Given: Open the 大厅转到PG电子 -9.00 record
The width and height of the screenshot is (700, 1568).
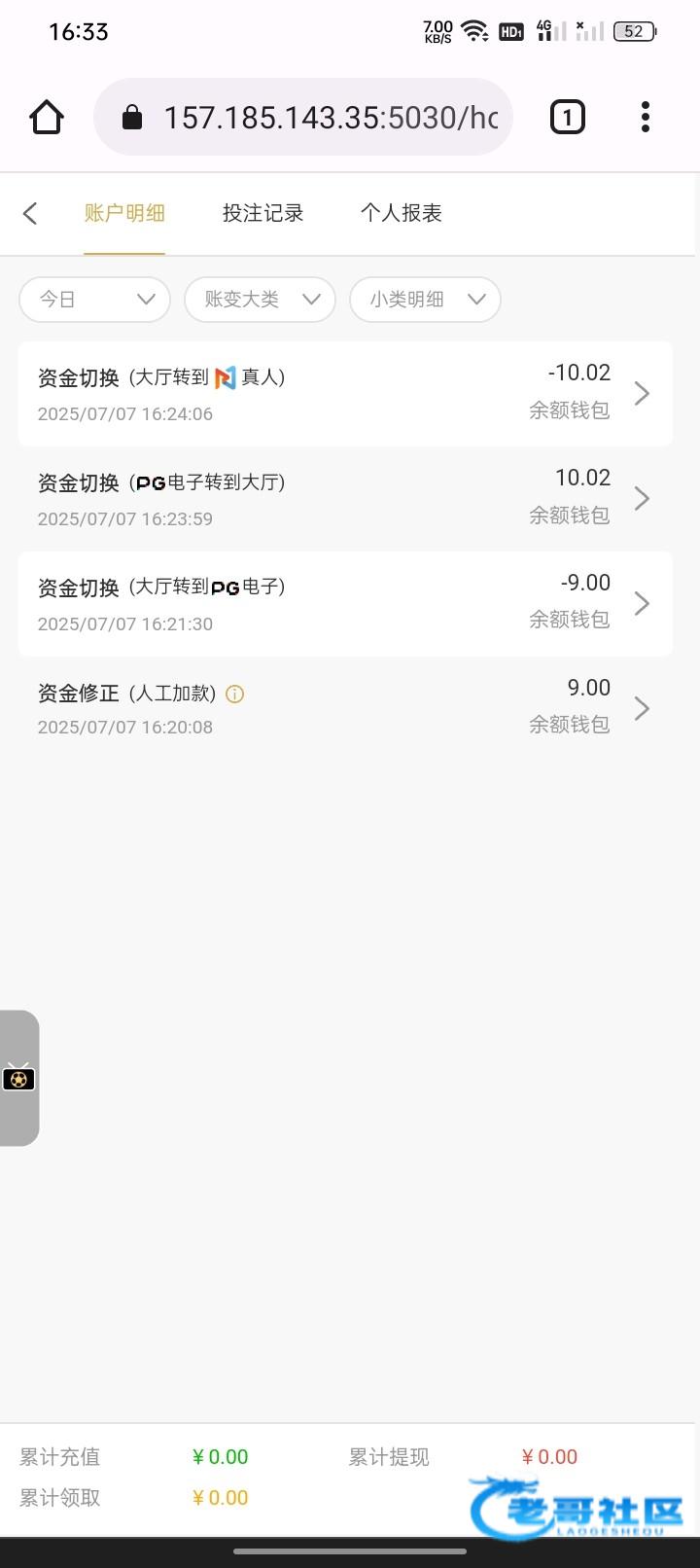Looking at the screenshot, I should [x=345, y=604].
